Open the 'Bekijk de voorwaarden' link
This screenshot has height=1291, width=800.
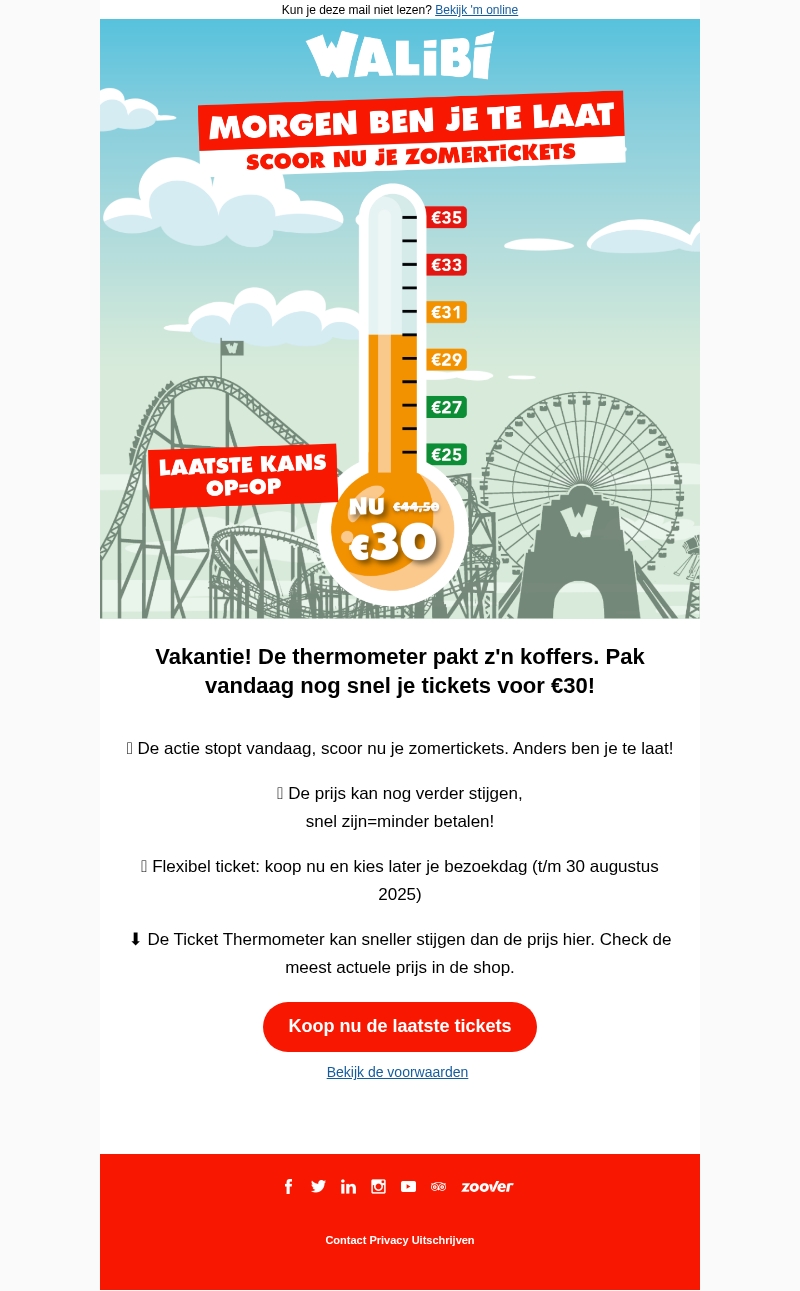coord(397,1072)
